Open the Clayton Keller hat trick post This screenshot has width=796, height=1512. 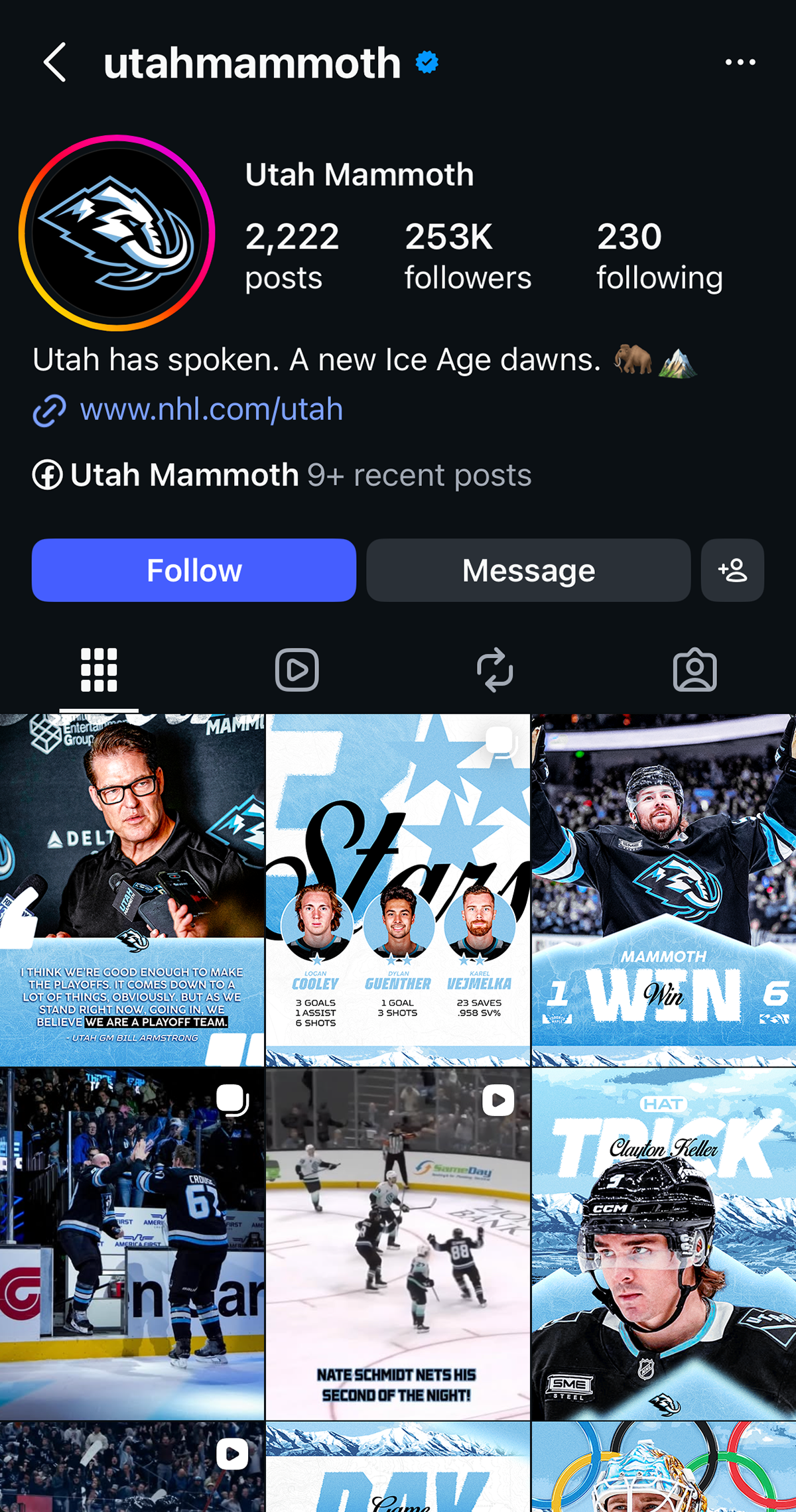(663, 1244)
